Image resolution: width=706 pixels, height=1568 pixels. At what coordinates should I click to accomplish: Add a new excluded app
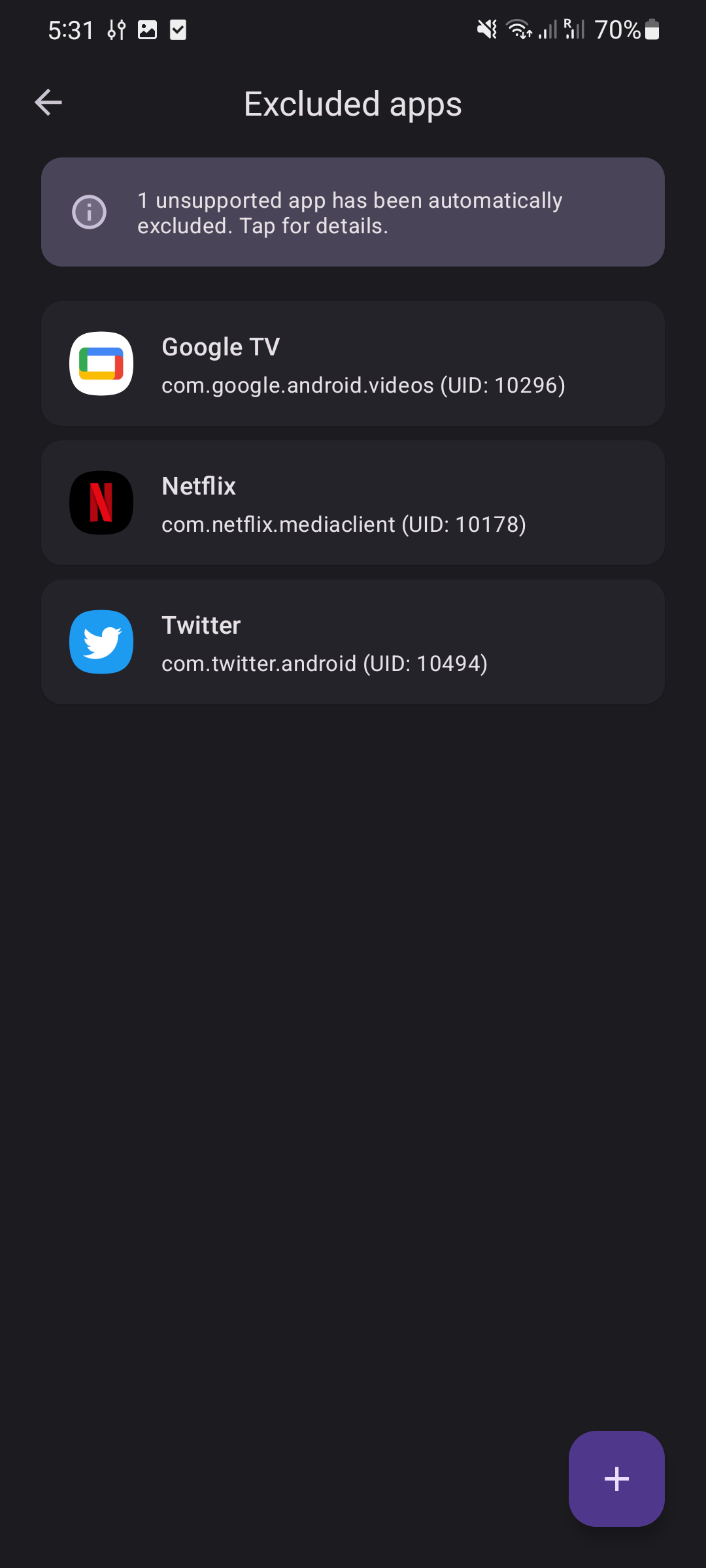point(616,1478)
